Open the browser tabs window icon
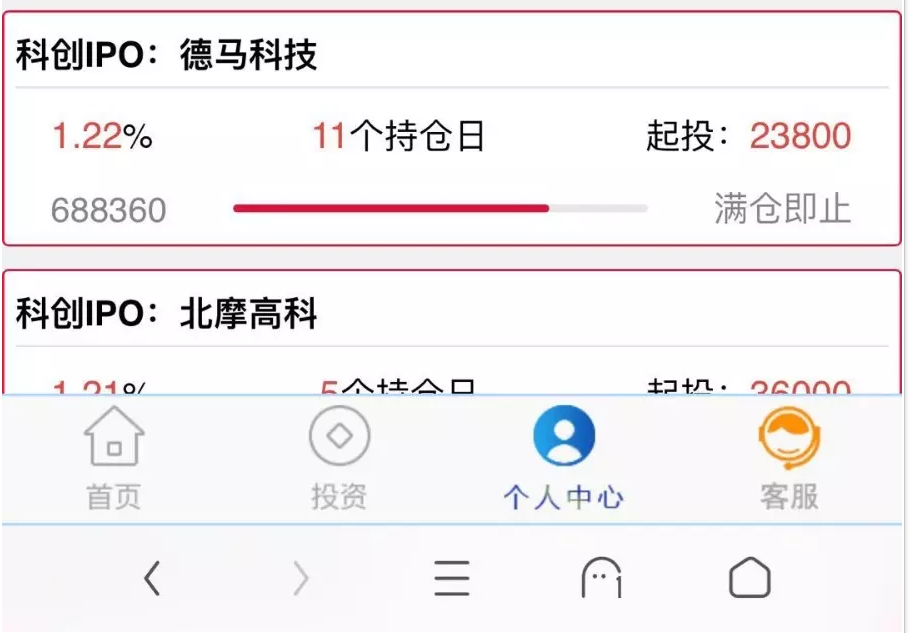909x633 pixels. pos(601,577)
